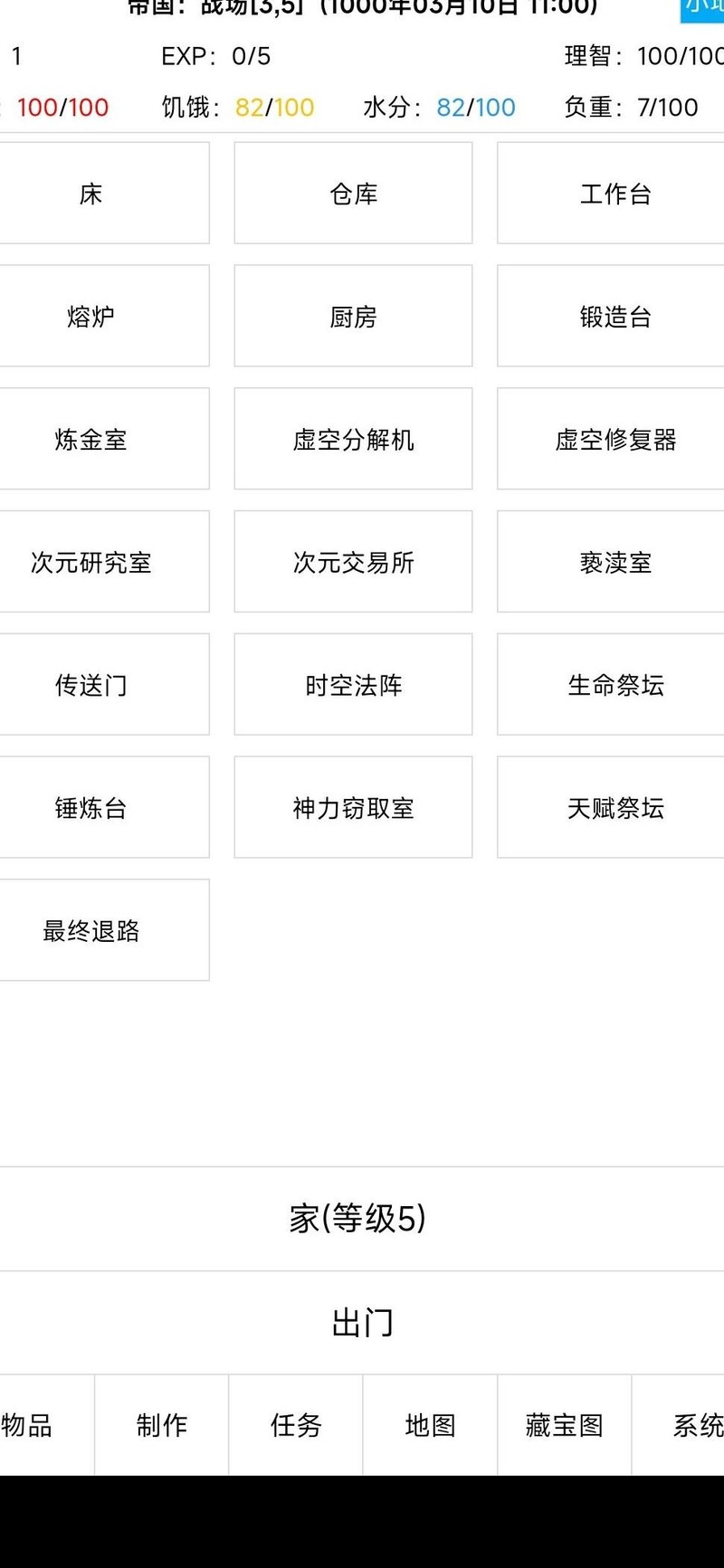Open 生命祭坛
The width and height of the screenshot is (724, 1568).
tap(615, 685)
